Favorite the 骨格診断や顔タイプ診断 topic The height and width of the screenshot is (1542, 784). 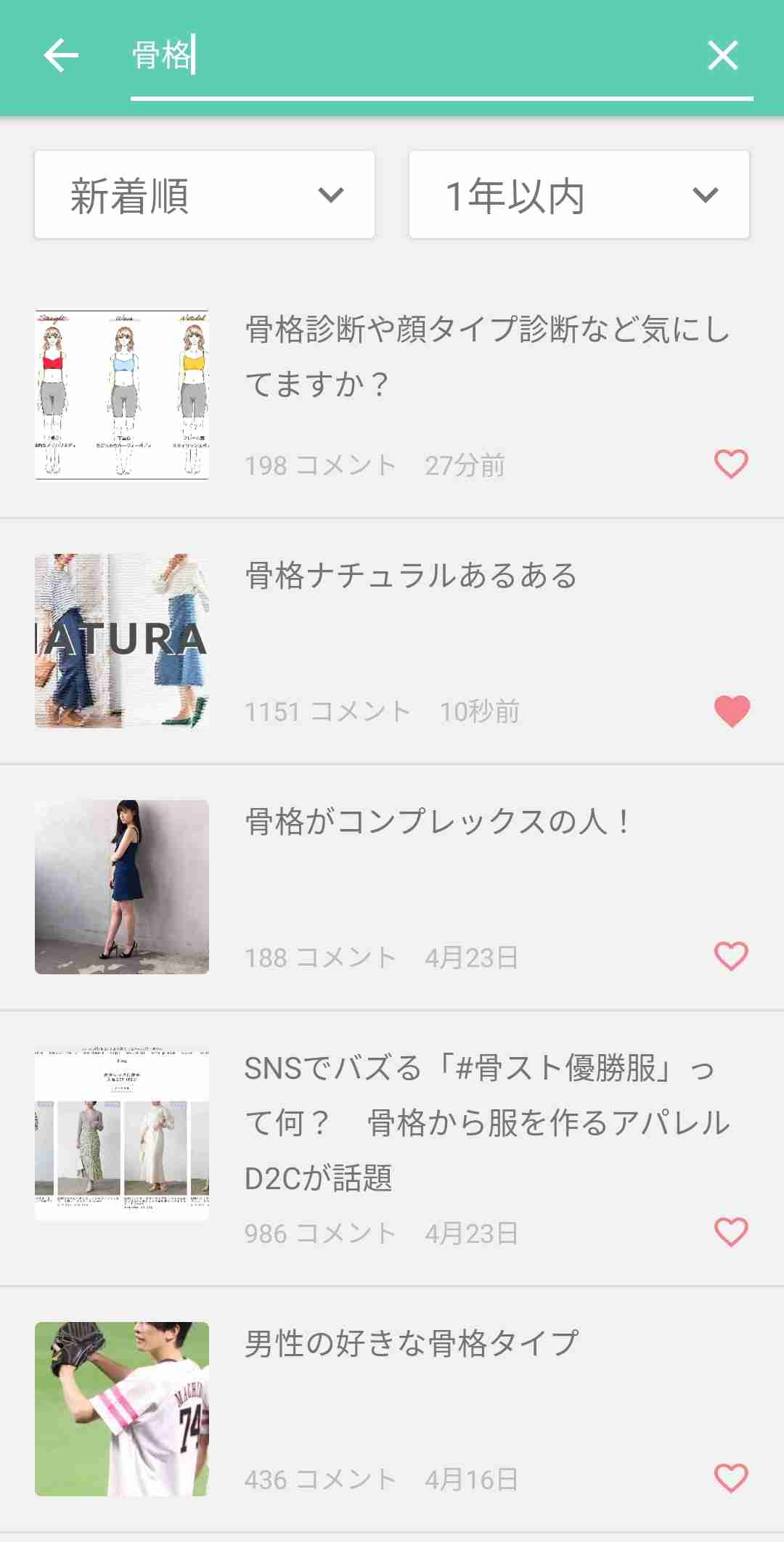(x=731, y=464)
